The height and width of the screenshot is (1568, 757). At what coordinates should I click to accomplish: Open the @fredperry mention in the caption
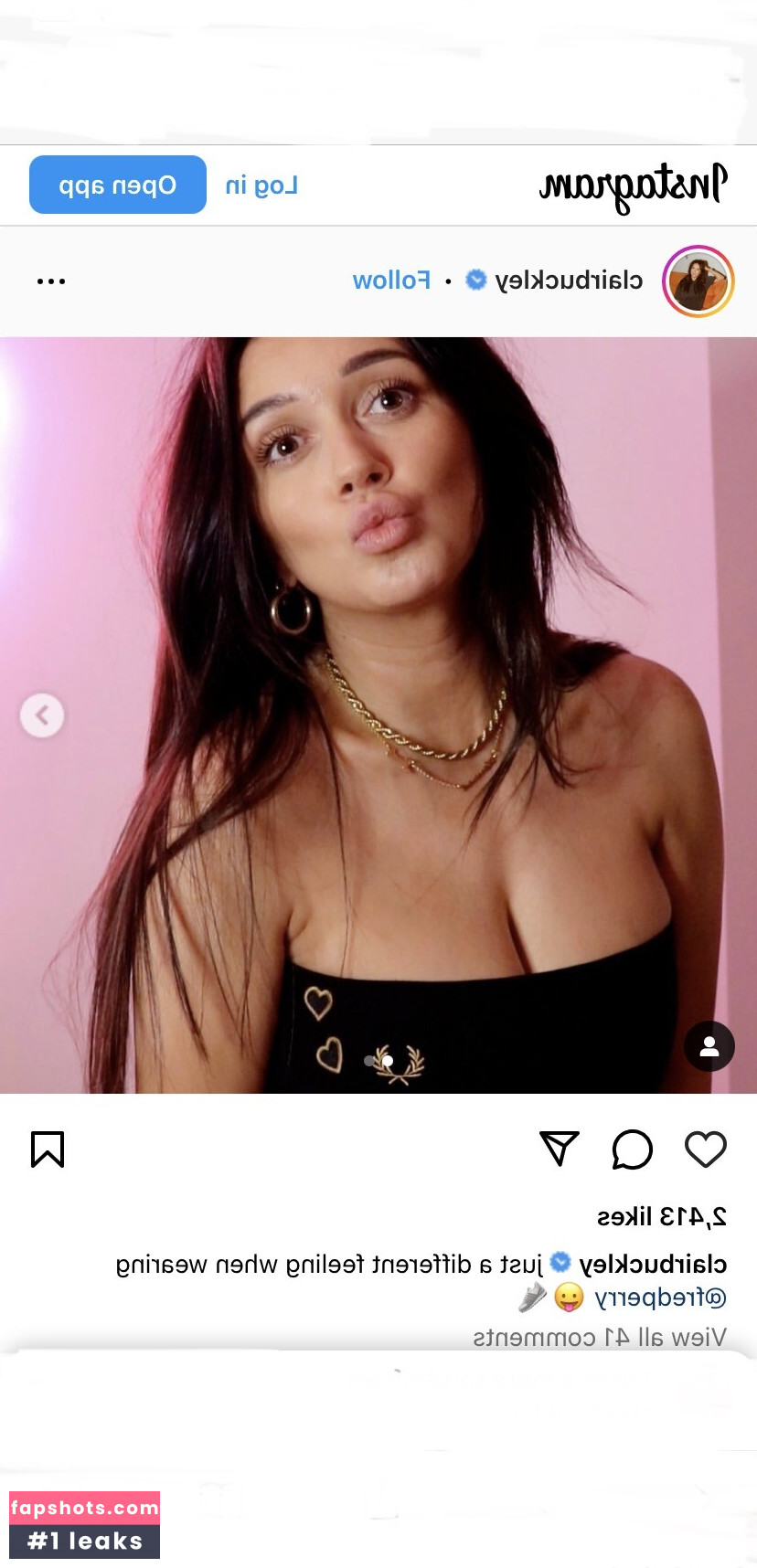pos(660,1298)
